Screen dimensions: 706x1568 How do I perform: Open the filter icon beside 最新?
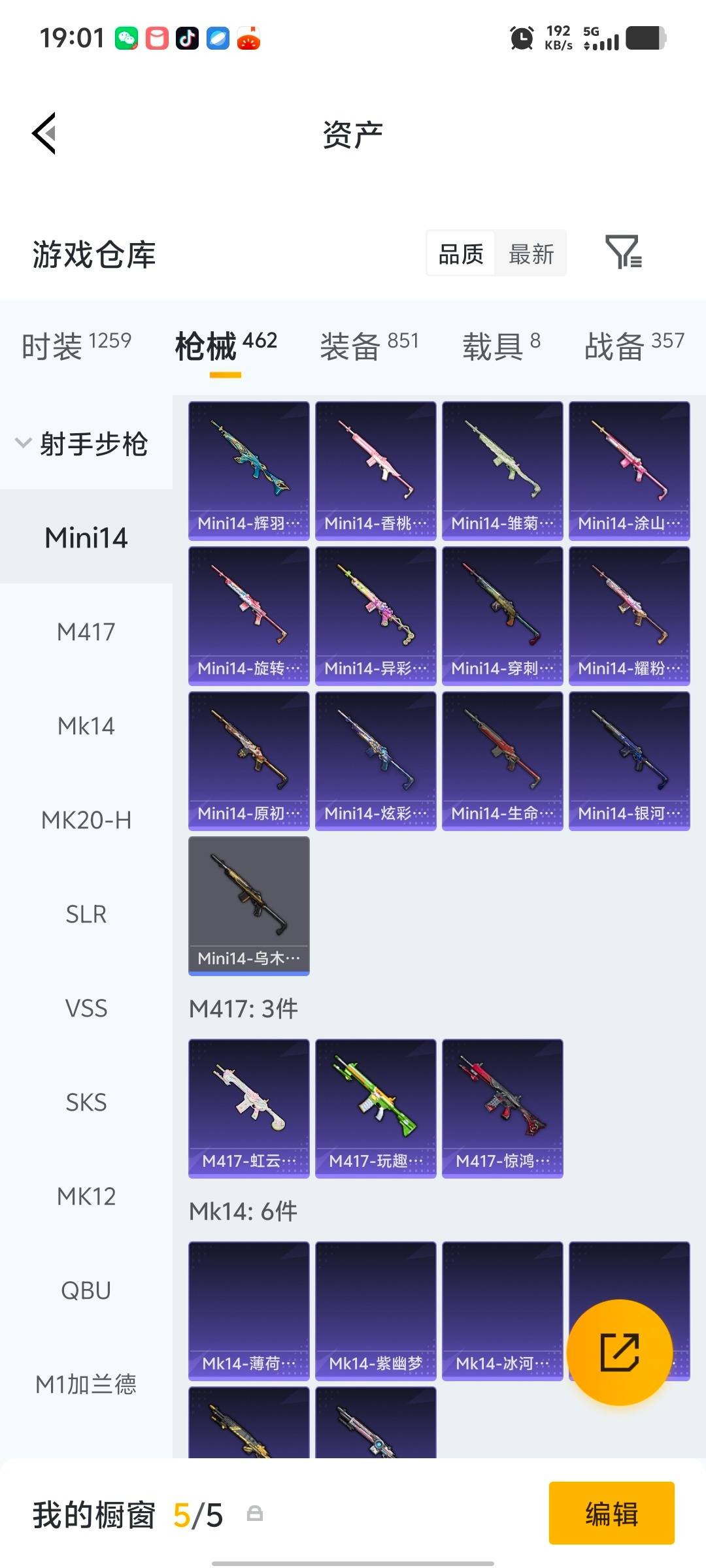coord(623,252)
